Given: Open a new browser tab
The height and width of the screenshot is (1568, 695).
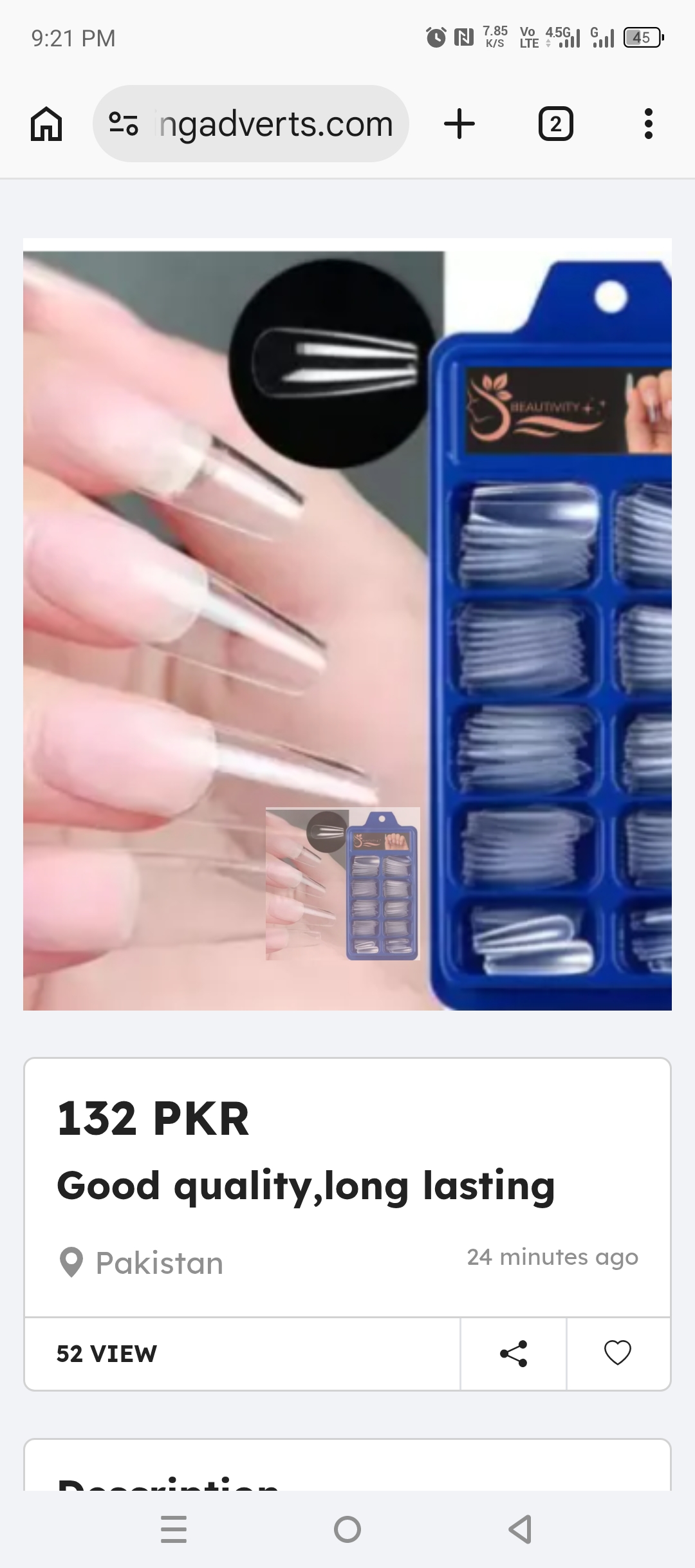Looking at the screenshot, I should [x=459, y=124].
